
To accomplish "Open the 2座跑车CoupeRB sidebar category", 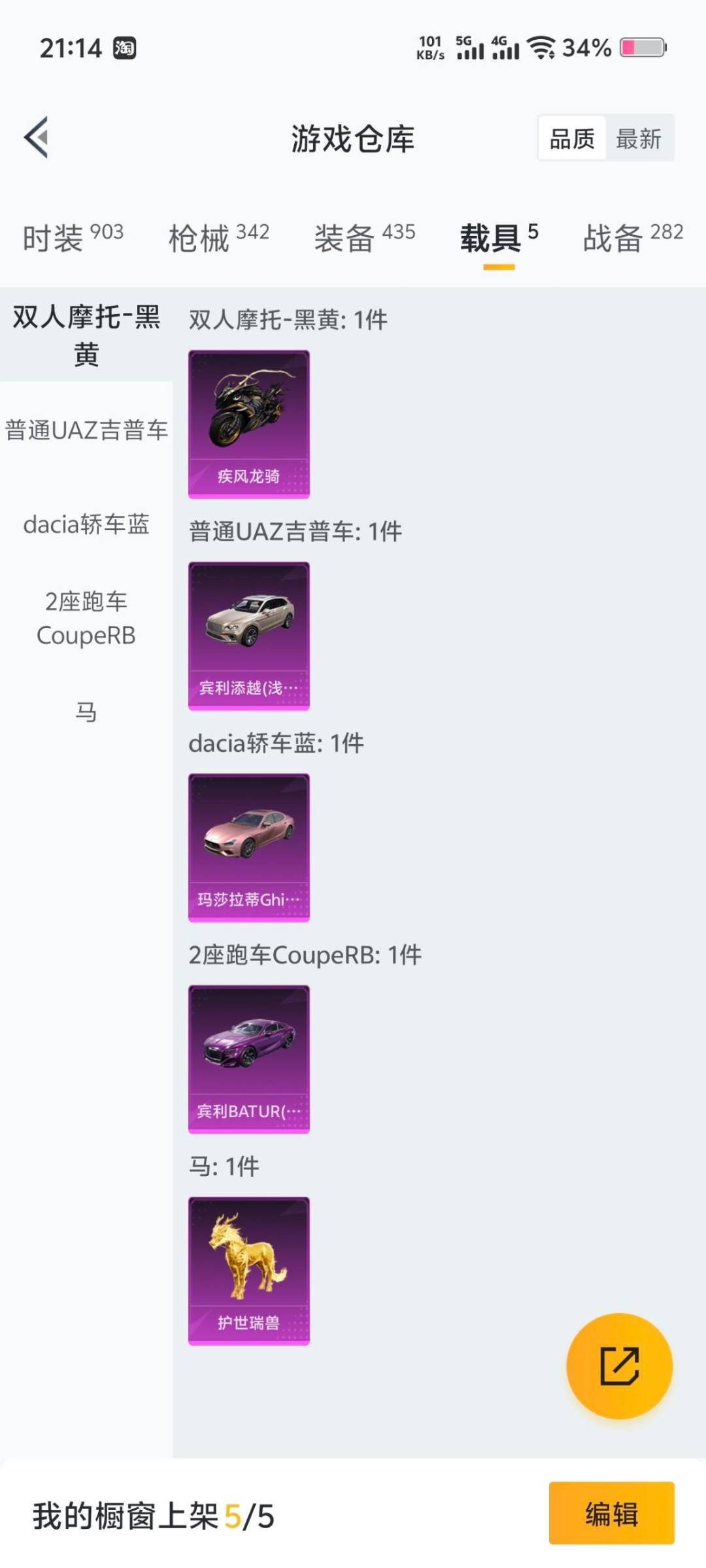I will tap(85, 617).
